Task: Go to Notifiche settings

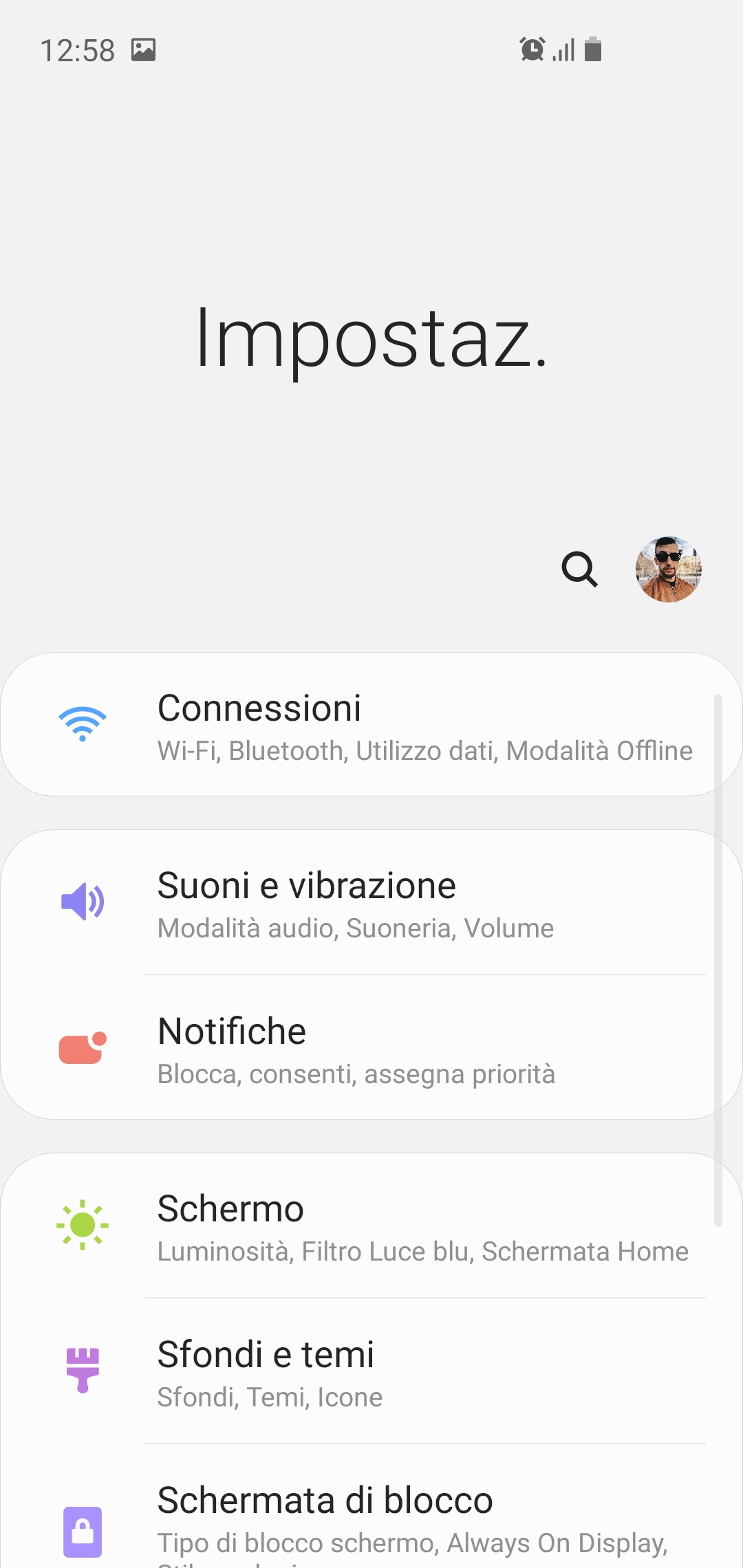Action: click(x=371, y=1047)
